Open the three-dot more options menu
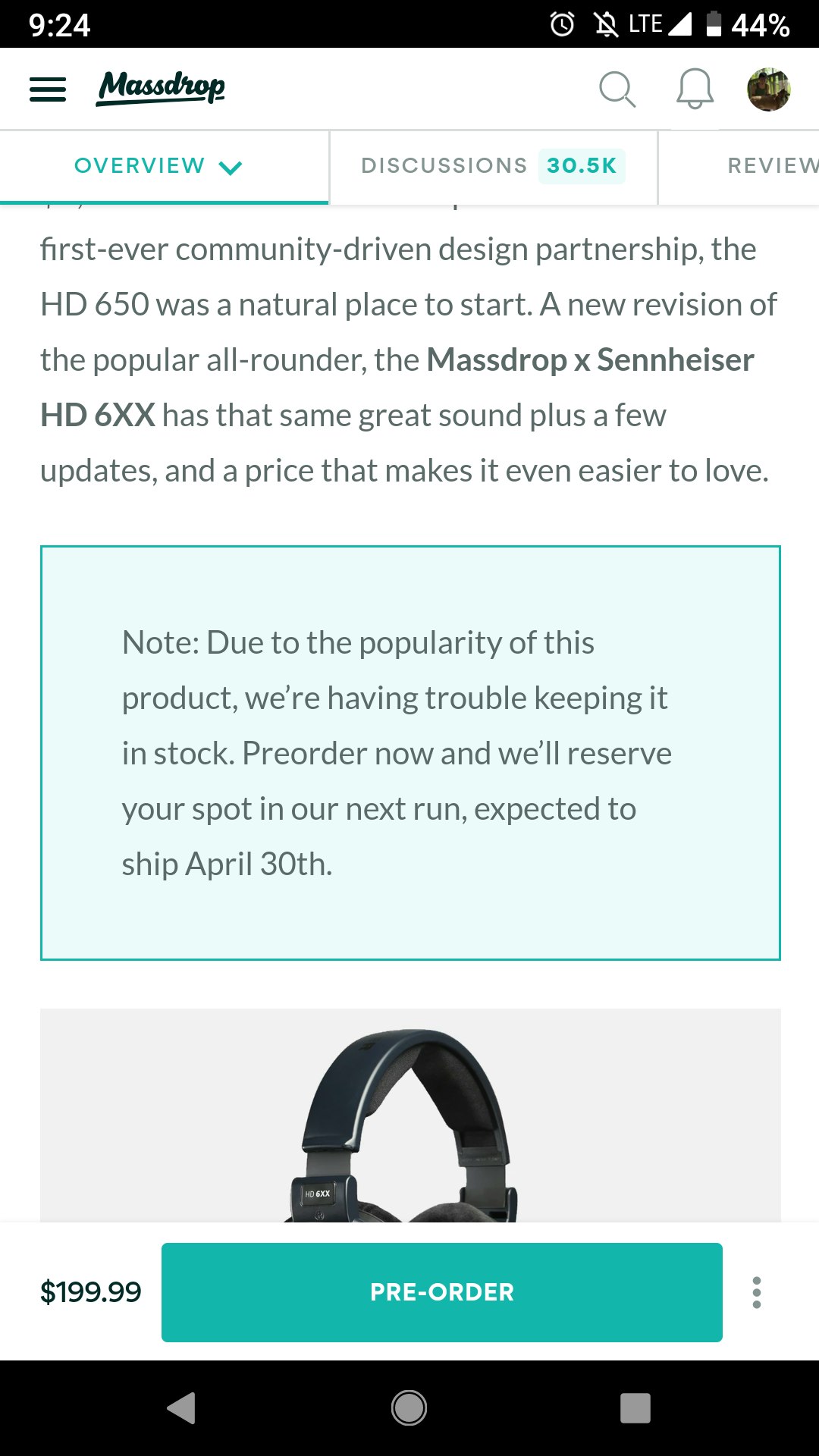This screenshot has height=1456, width=819. click(756, 1292)
